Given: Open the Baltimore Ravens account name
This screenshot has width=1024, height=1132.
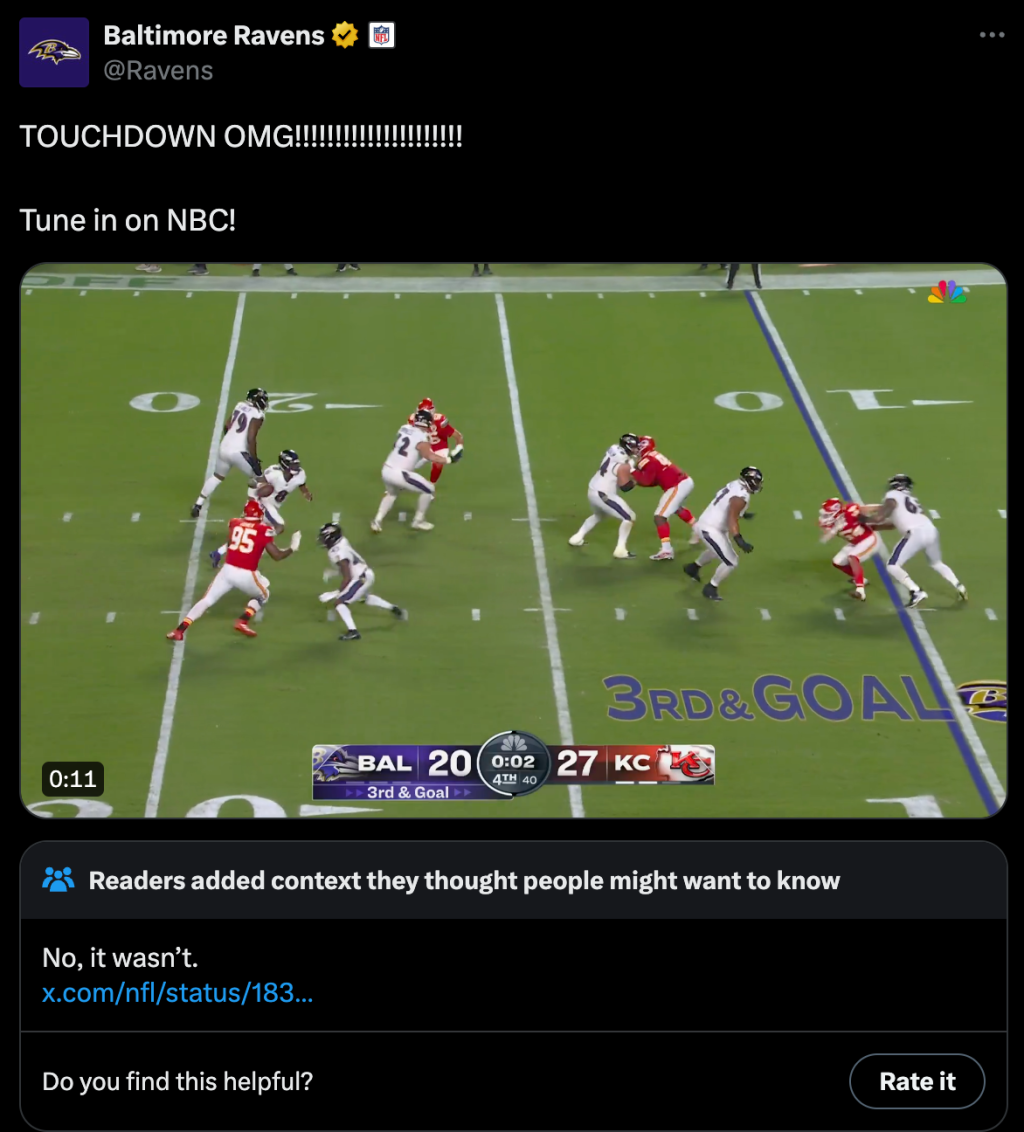Looking at the screenshot, I should coord(214,35).
